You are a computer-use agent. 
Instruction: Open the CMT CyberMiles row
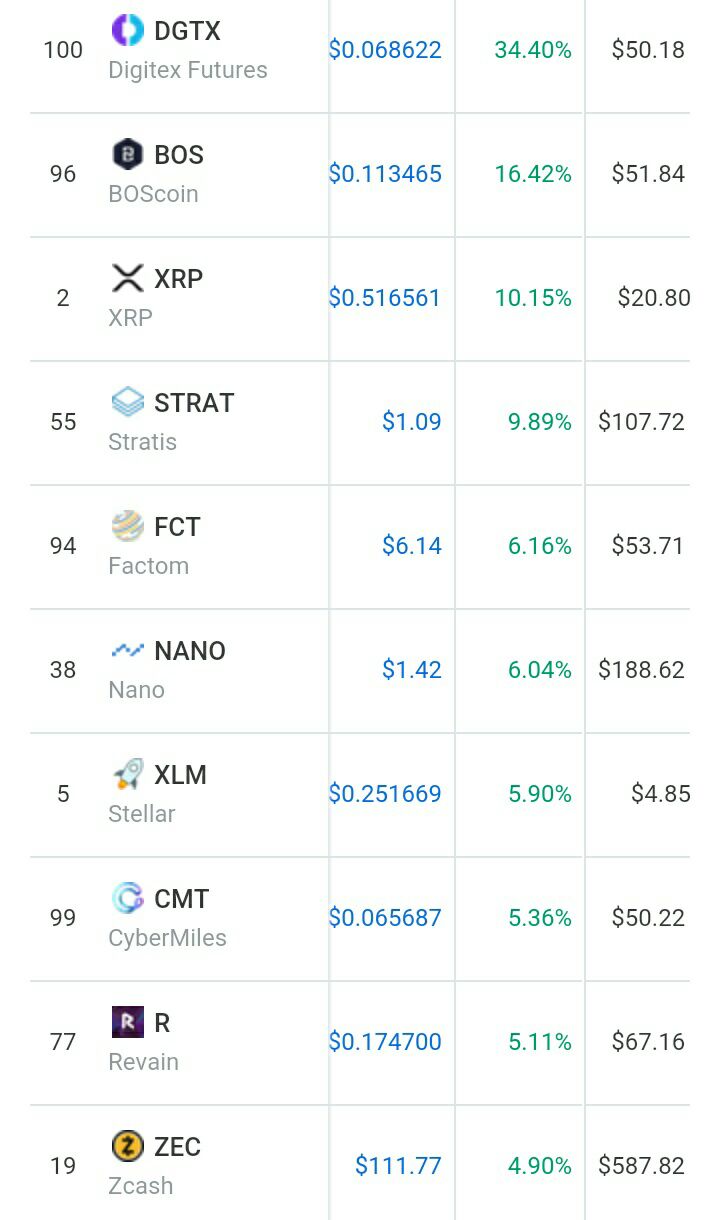tap(360, 918)
